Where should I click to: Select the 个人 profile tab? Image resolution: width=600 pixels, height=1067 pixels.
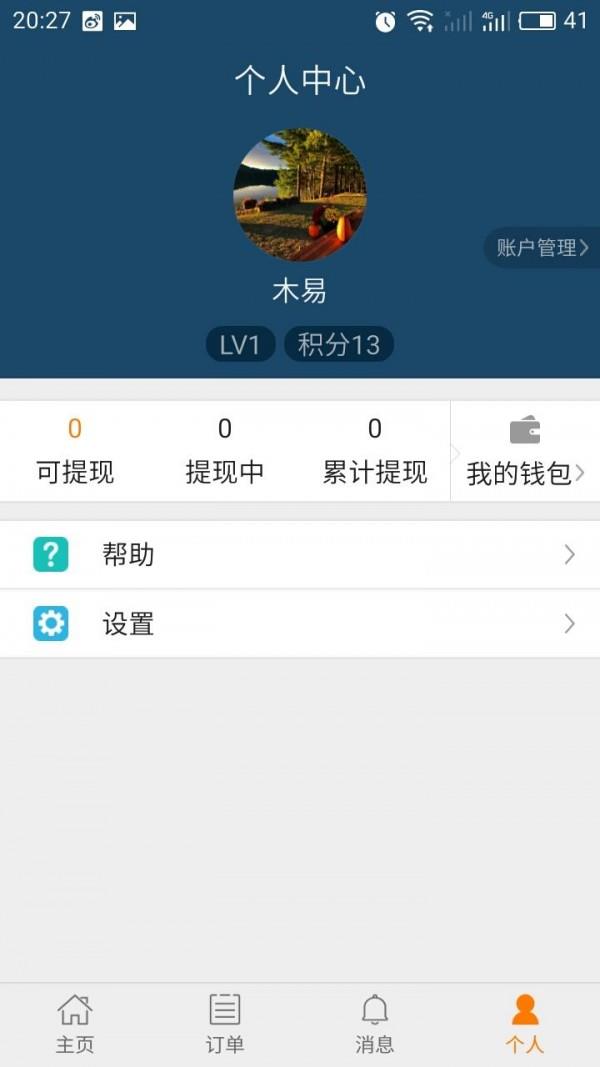pos(525,1024)
